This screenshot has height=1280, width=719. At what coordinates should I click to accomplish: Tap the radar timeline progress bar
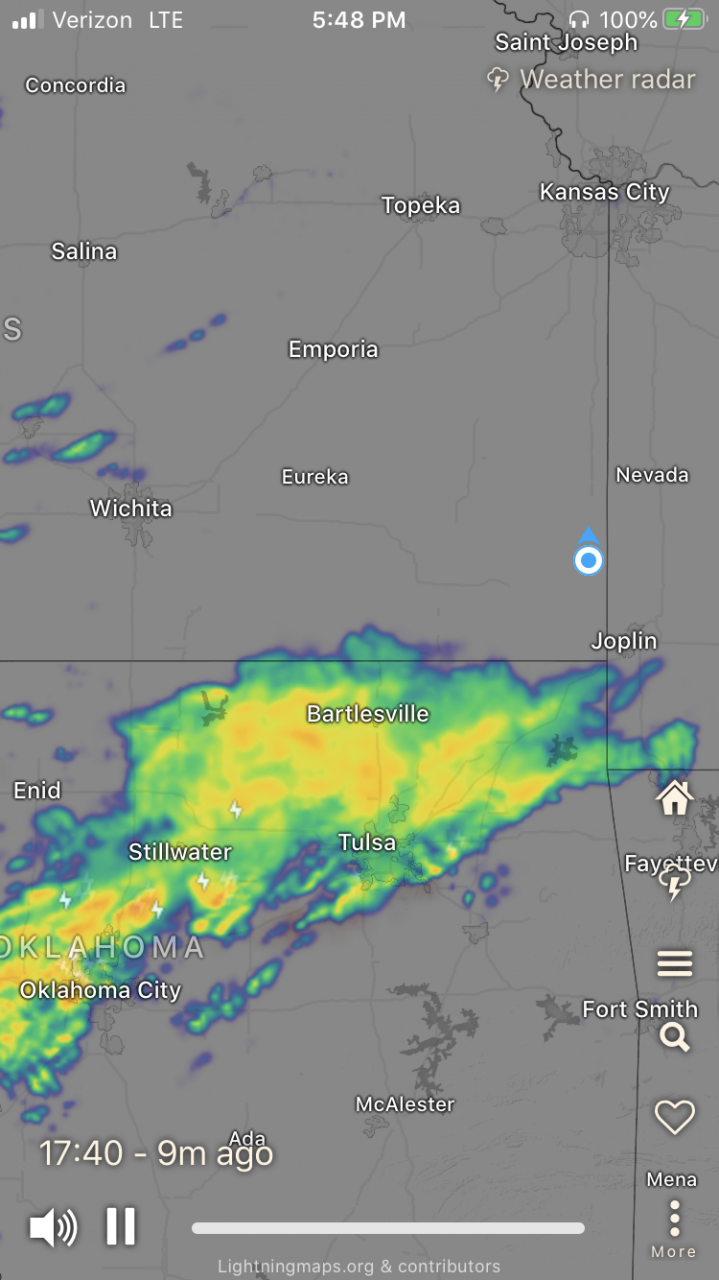pyautogui.click(x=388, y=1228)
